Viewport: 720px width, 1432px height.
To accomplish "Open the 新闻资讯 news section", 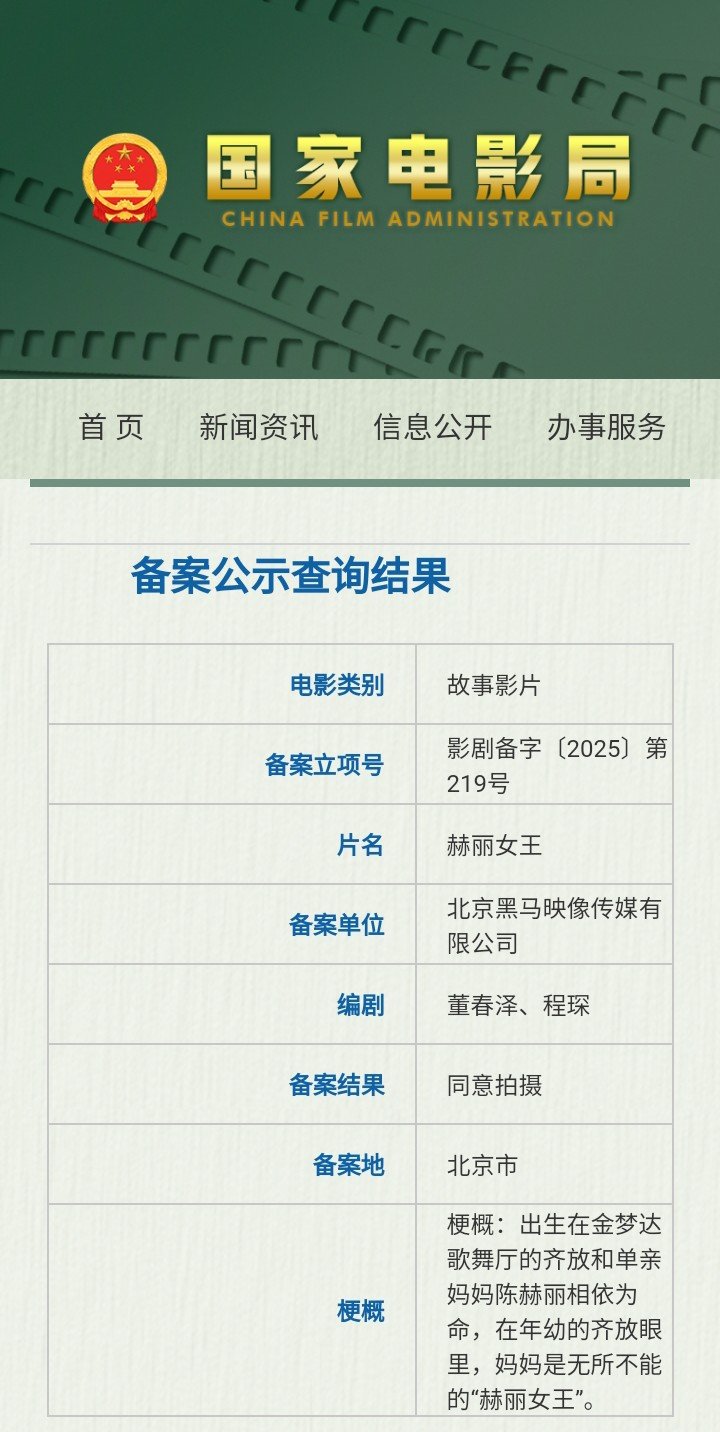I will [259, 428].
